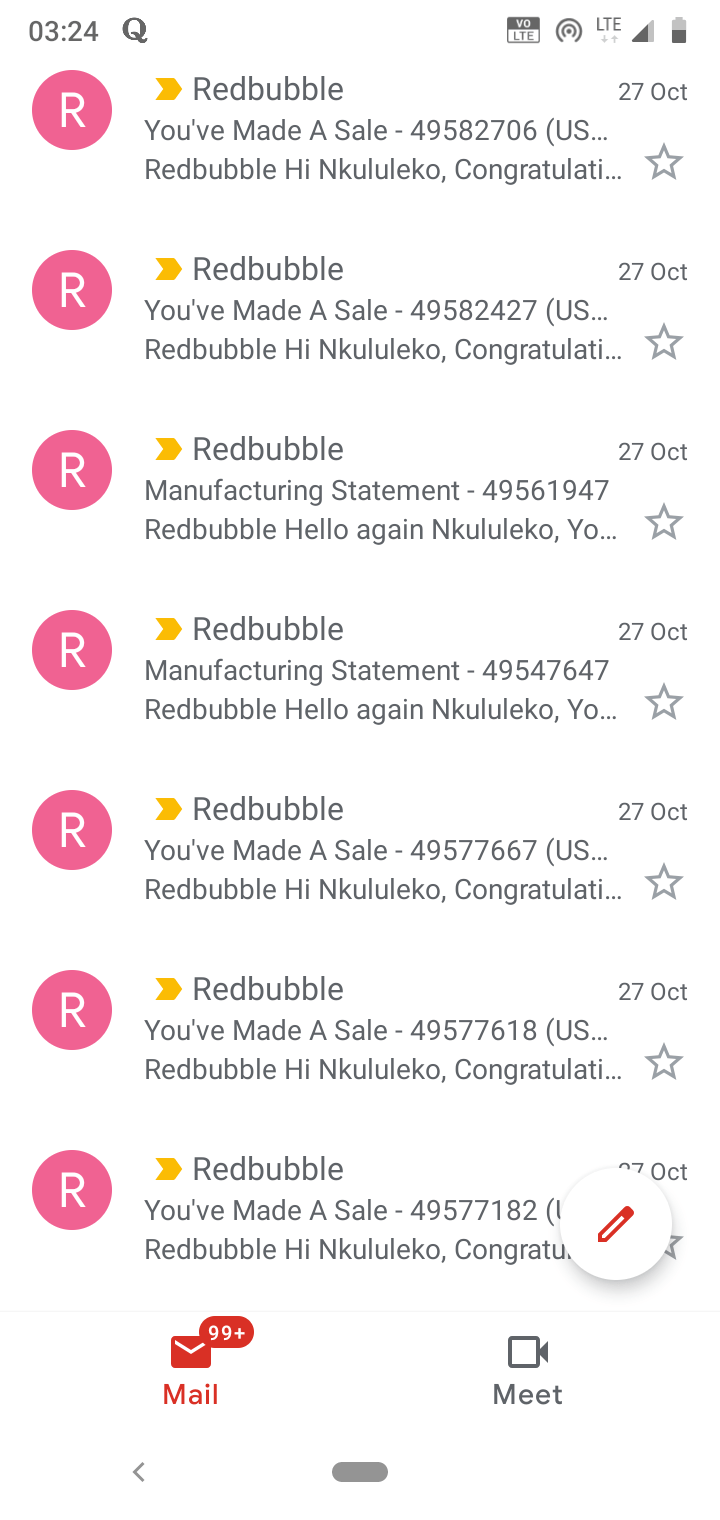
Task: Star the Sale email numbered 49582427
Action: [x=663, y=342]
